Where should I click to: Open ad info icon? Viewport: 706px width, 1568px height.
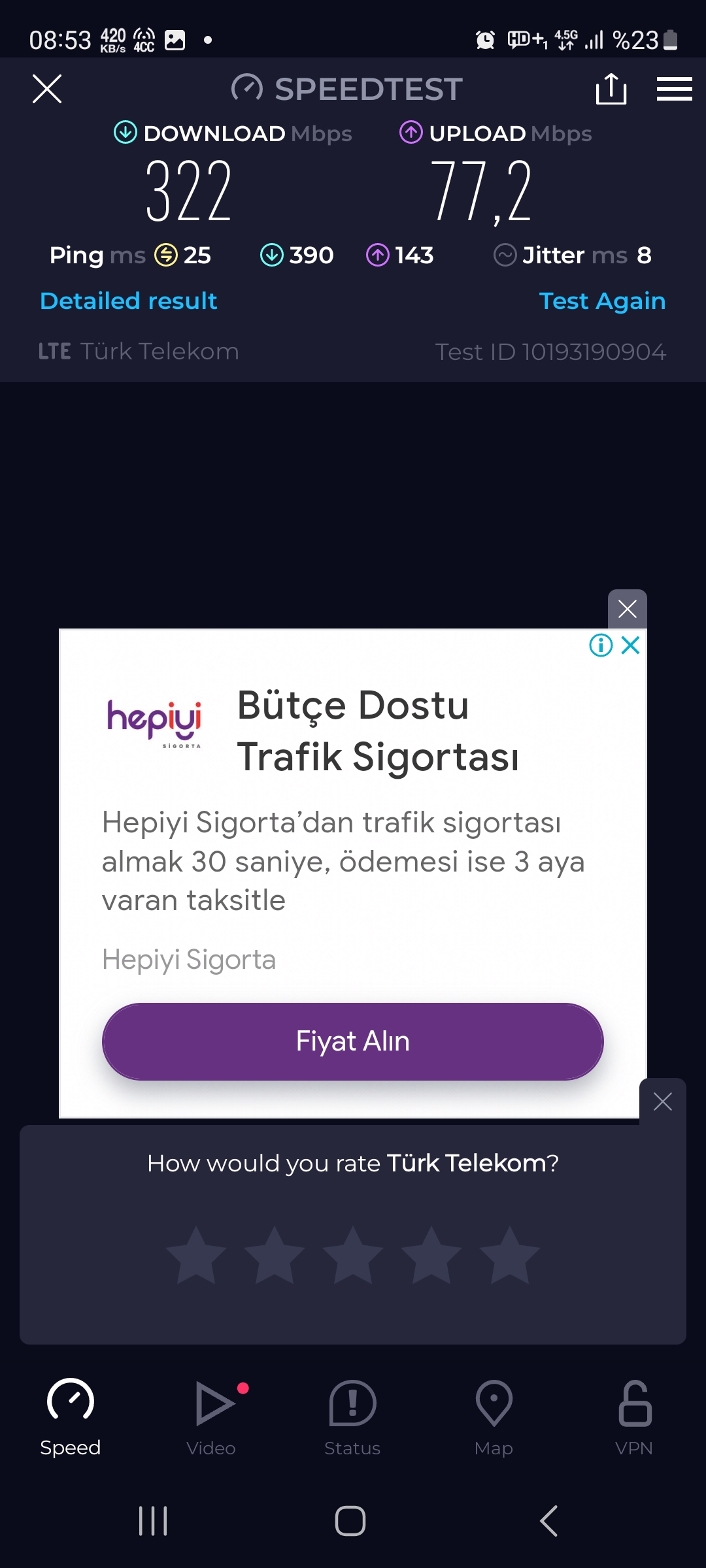601,645
